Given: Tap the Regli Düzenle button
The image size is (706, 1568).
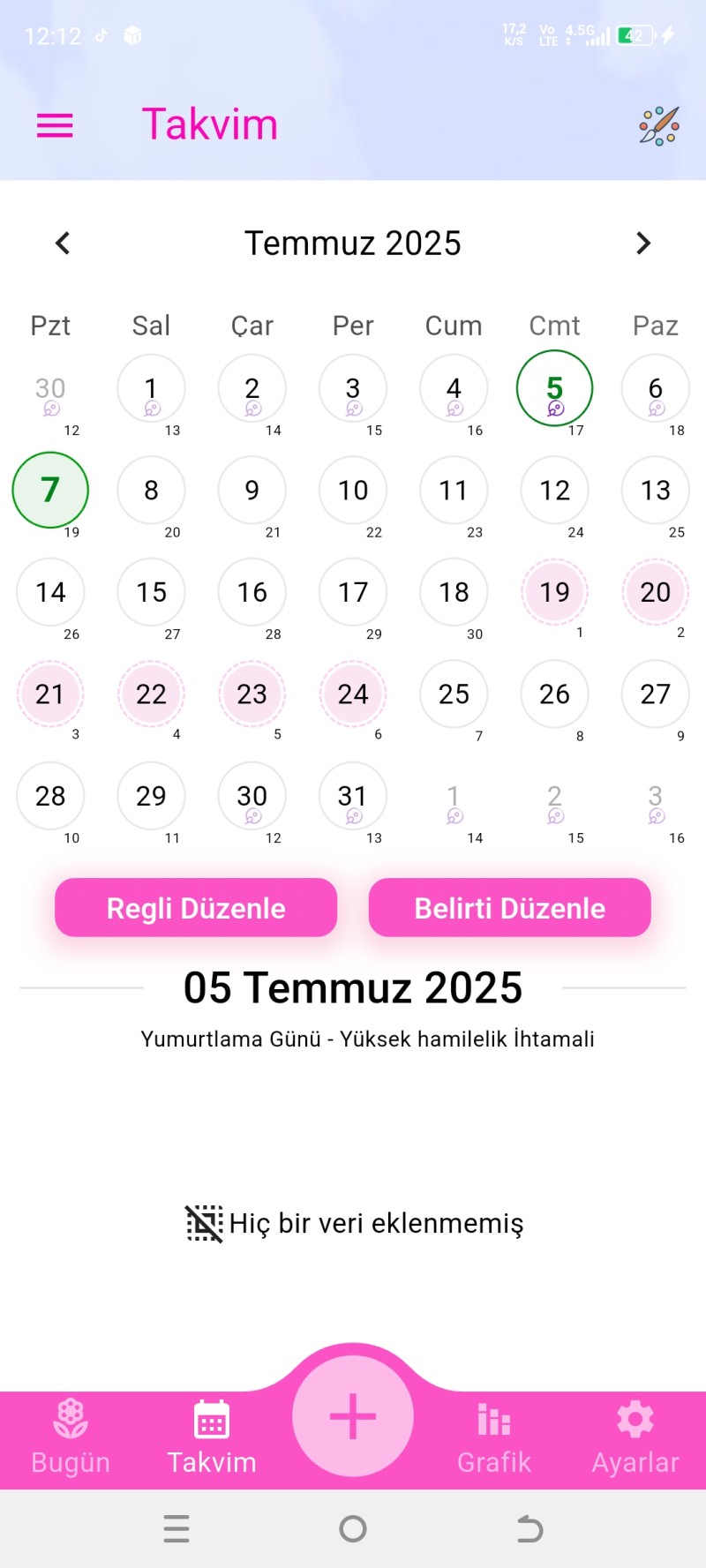Looking at the screenshot, I should click(196, 908).
